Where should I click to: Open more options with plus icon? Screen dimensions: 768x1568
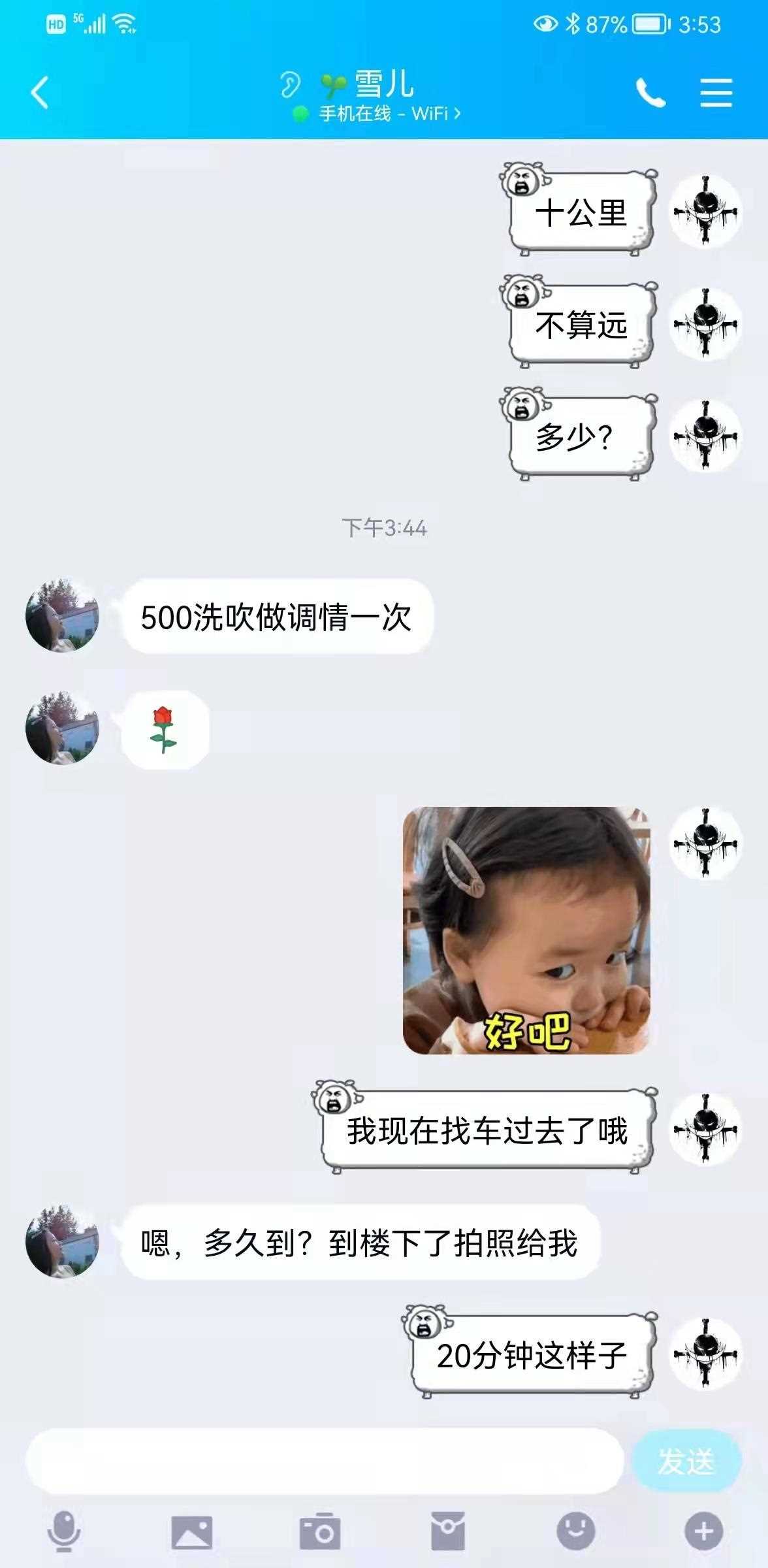[703, 1531]
